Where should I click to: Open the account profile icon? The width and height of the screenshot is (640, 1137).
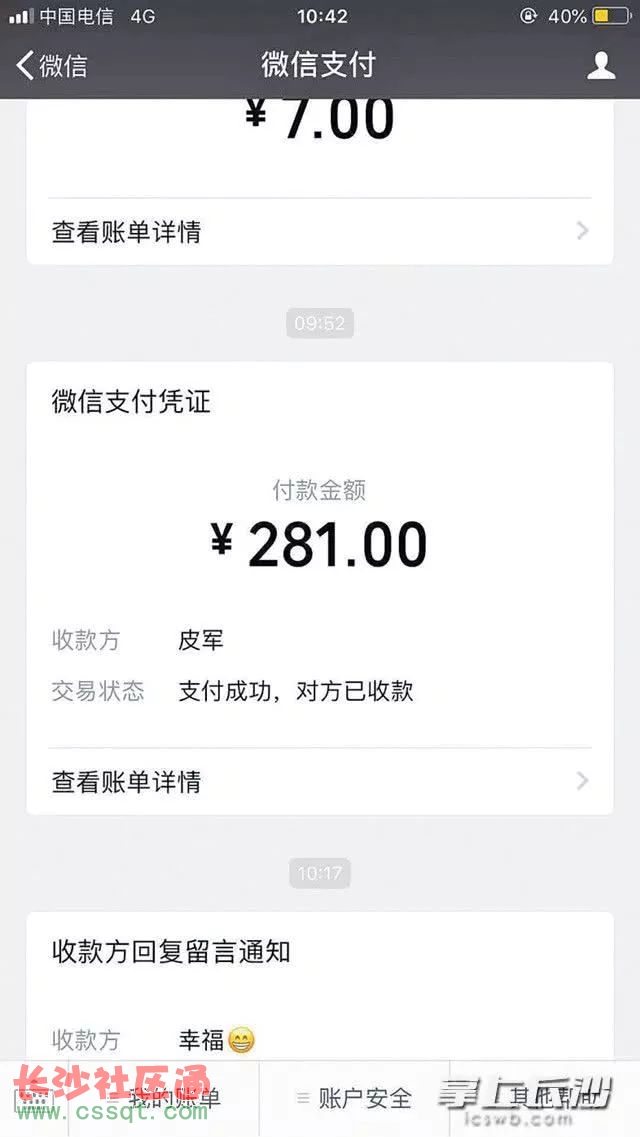pos(601,65)
